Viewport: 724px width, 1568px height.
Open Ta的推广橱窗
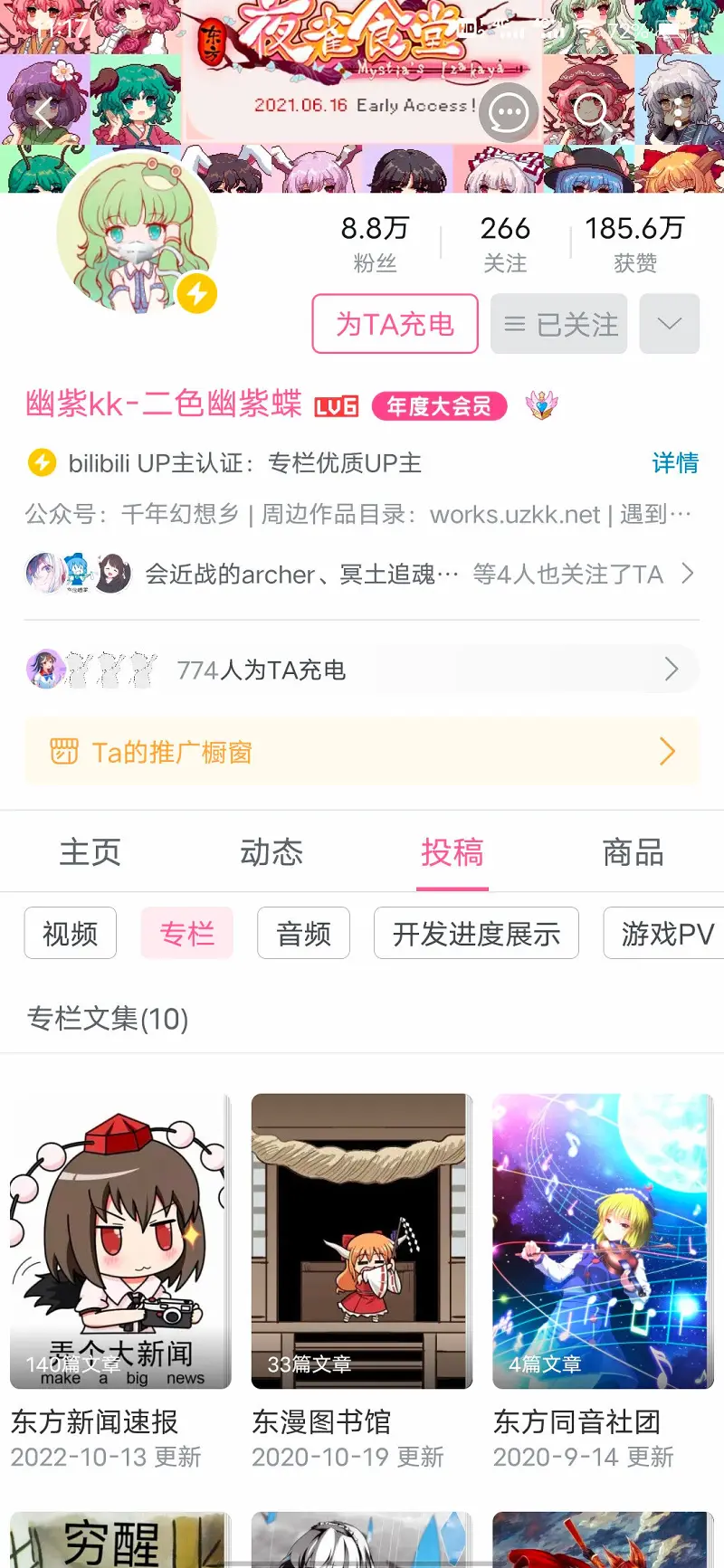click(x=361, y=752)
